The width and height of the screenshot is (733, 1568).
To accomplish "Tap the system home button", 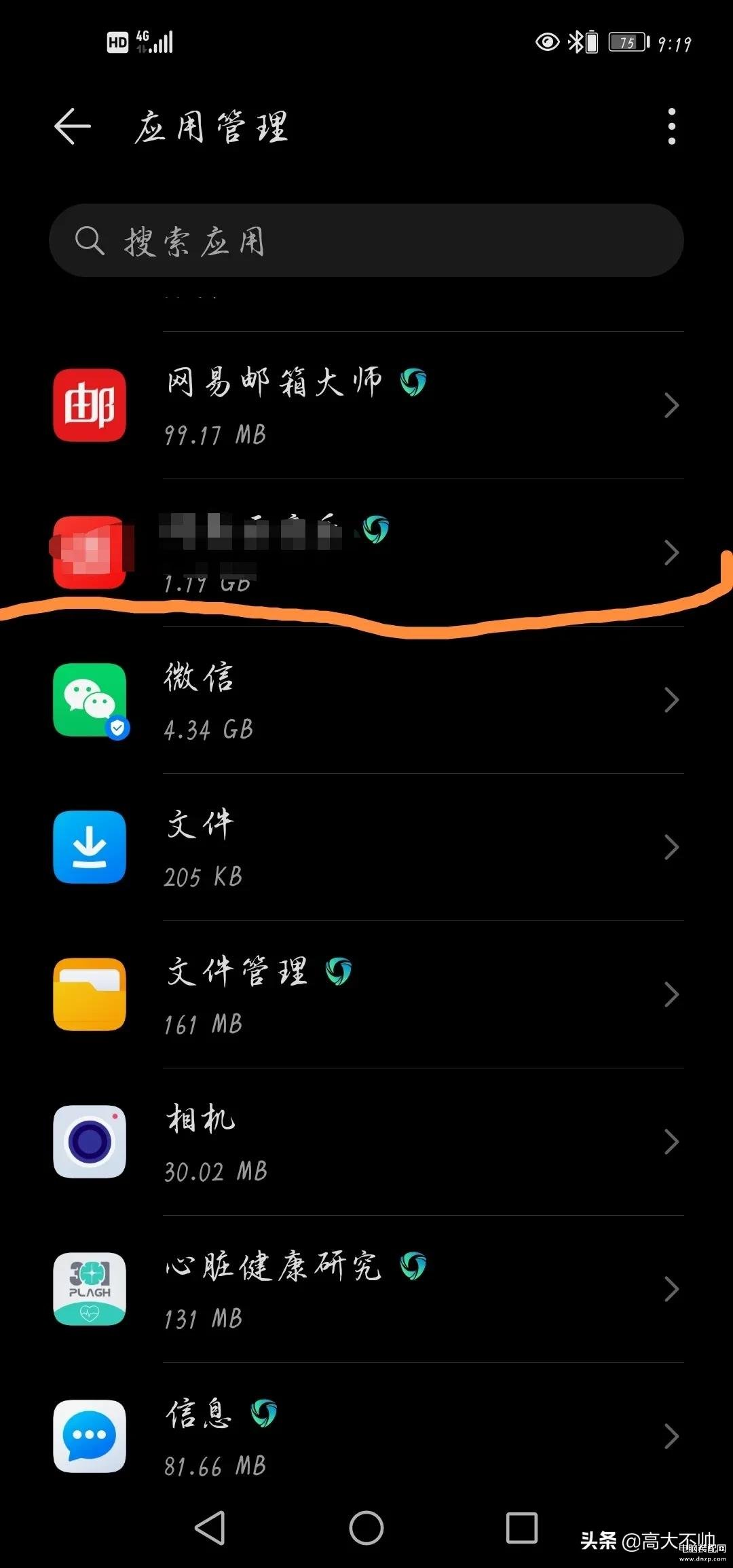I will click(366, 1528).
